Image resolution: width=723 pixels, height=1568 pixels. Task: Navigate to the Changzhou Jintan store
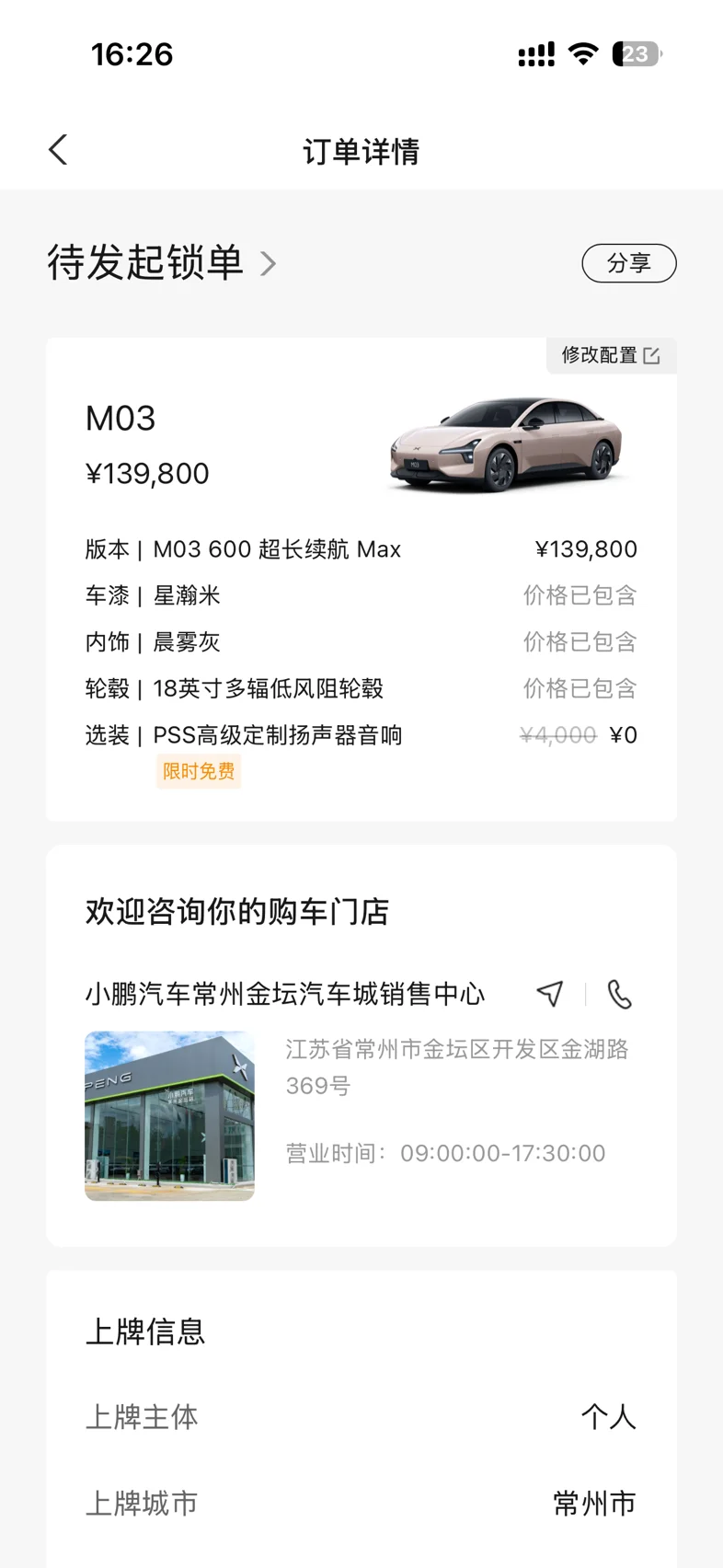point(550,994)
